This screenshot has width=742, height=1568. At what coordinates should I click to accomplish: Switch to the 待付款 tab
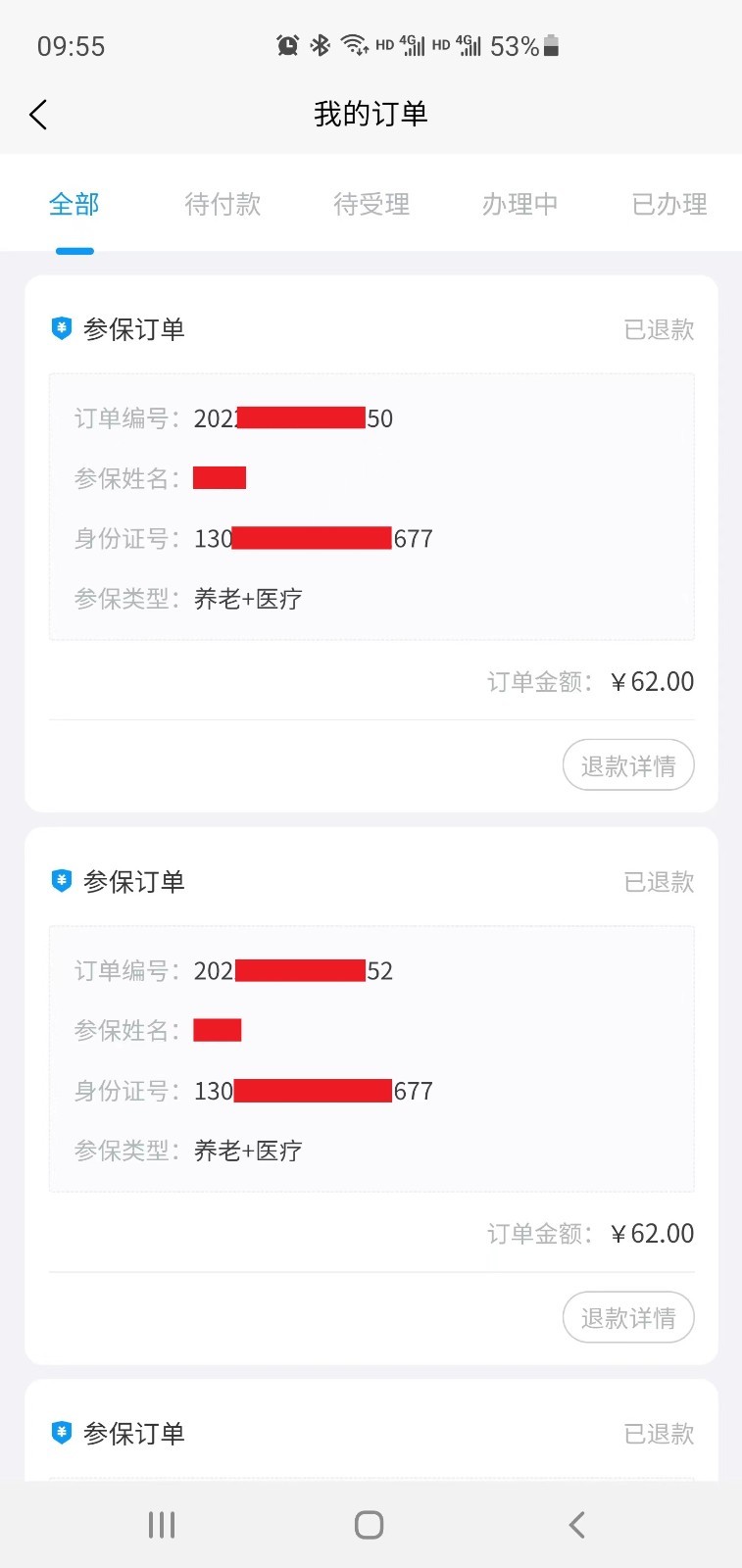(223, 204)
